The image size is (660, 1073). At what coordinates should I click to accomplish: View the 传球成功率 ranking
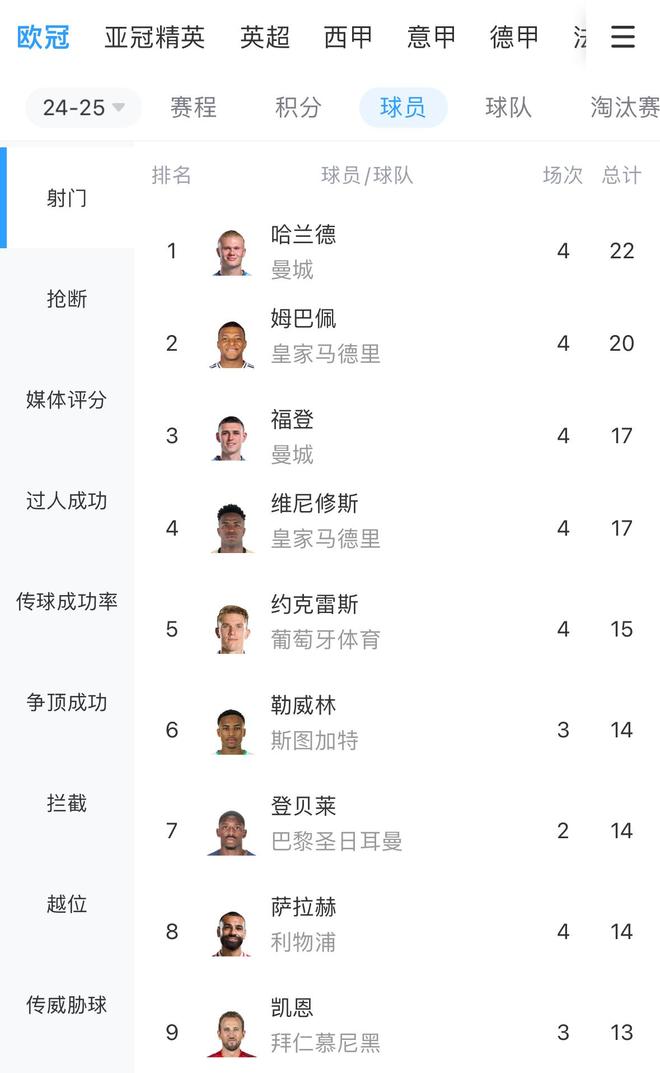pos(67,602)
